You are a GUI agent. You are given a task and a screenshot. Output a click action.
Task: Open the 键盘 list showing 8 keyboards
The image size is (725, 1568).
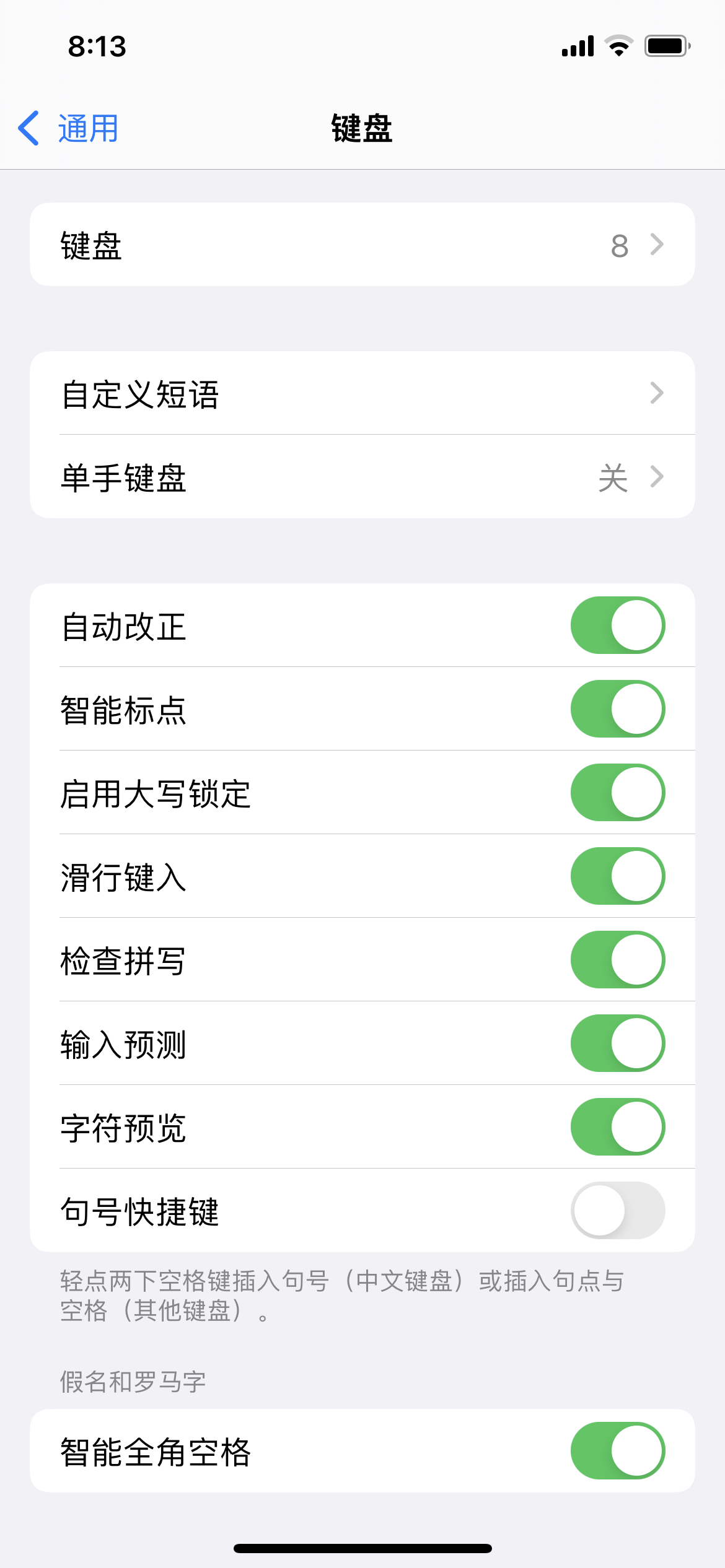coord(362,245)
